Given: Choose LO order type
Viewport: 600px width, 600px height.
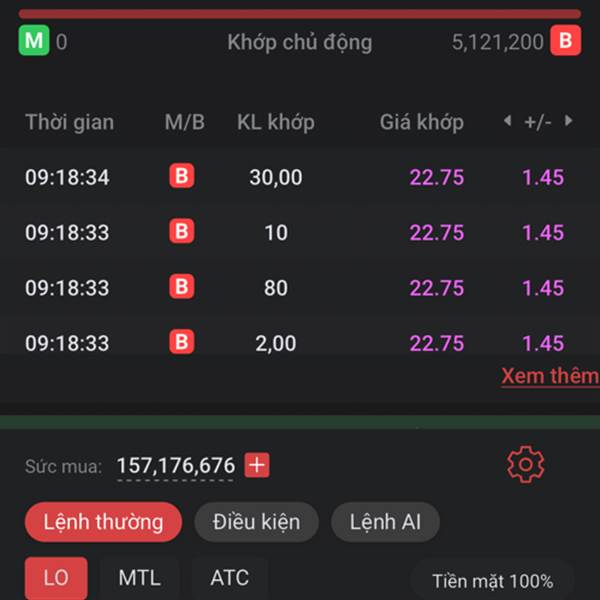Looking at the screenshot, I should click(56, 578).
